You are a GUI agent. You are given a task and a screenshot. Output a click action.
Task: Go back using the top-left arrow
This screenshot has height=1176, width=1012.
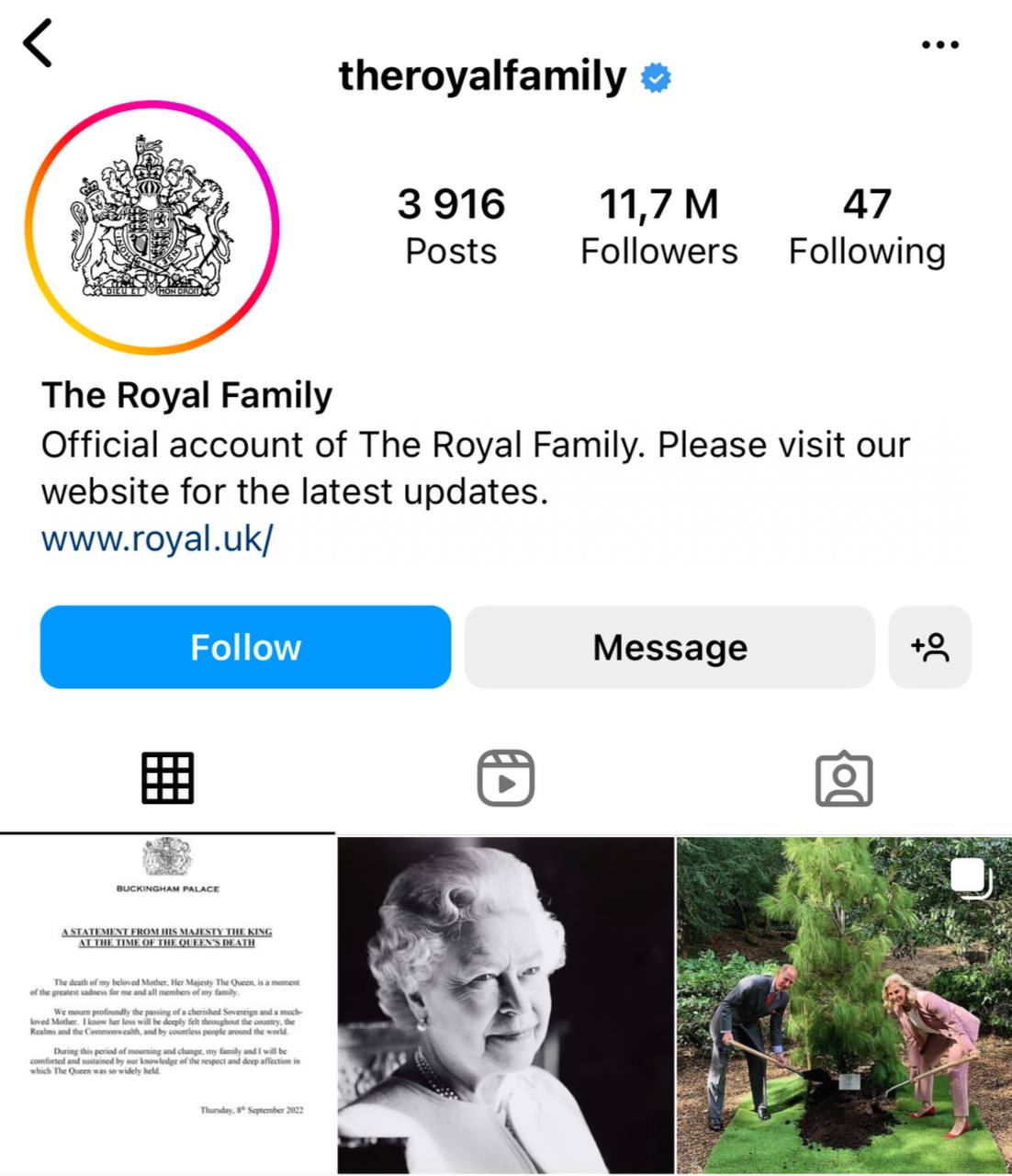(x=38, y=45)
